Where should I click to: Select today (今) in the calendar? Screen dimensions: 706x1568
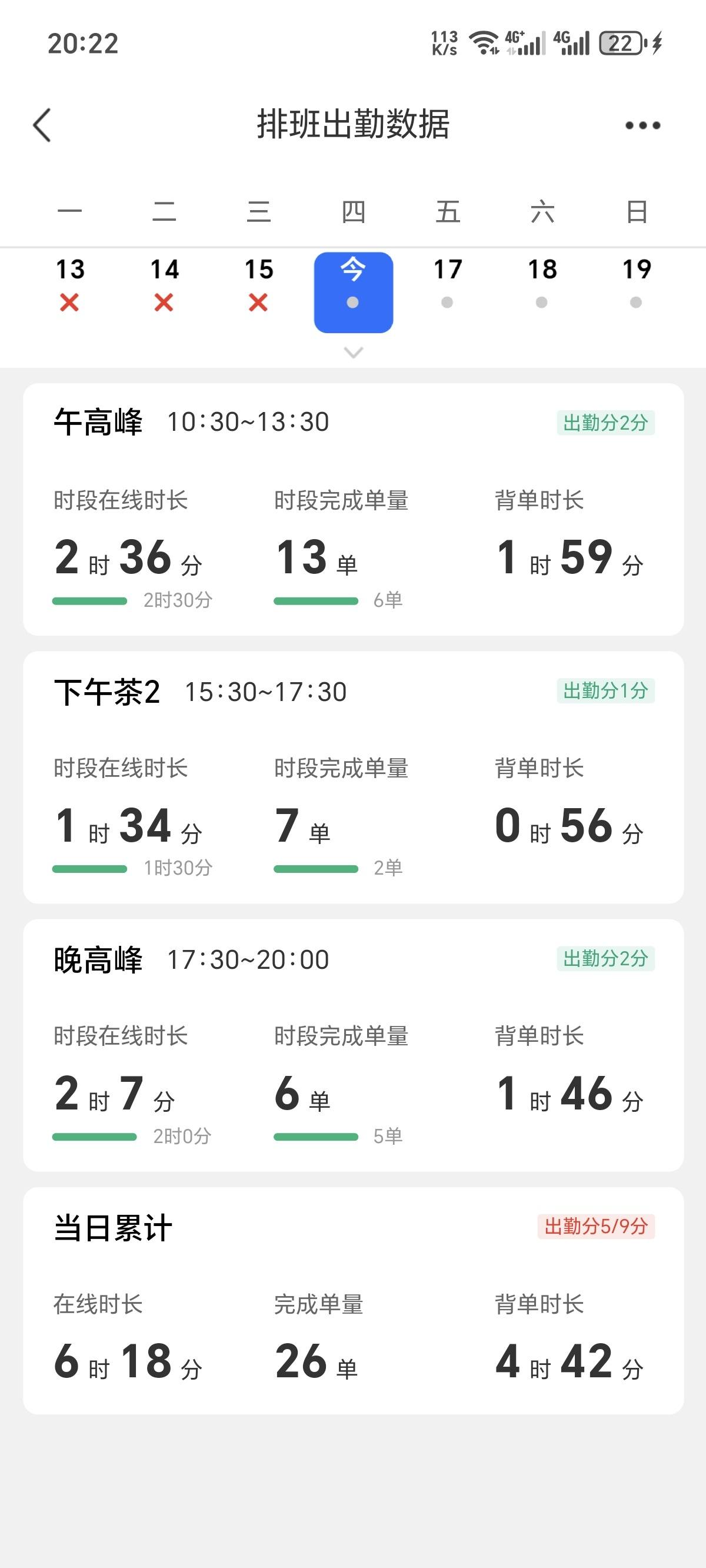tap(354, 292)
